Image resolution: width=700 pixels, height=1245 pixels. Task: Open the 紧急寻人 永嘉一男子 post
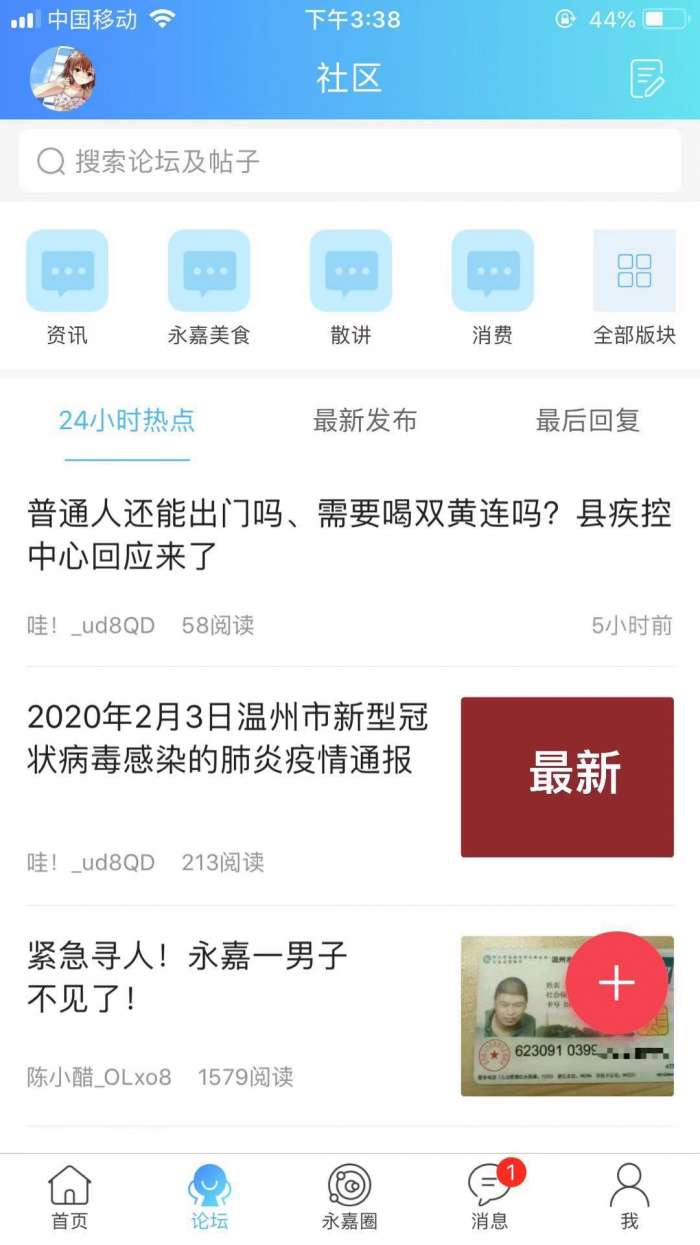coord(188,977)
